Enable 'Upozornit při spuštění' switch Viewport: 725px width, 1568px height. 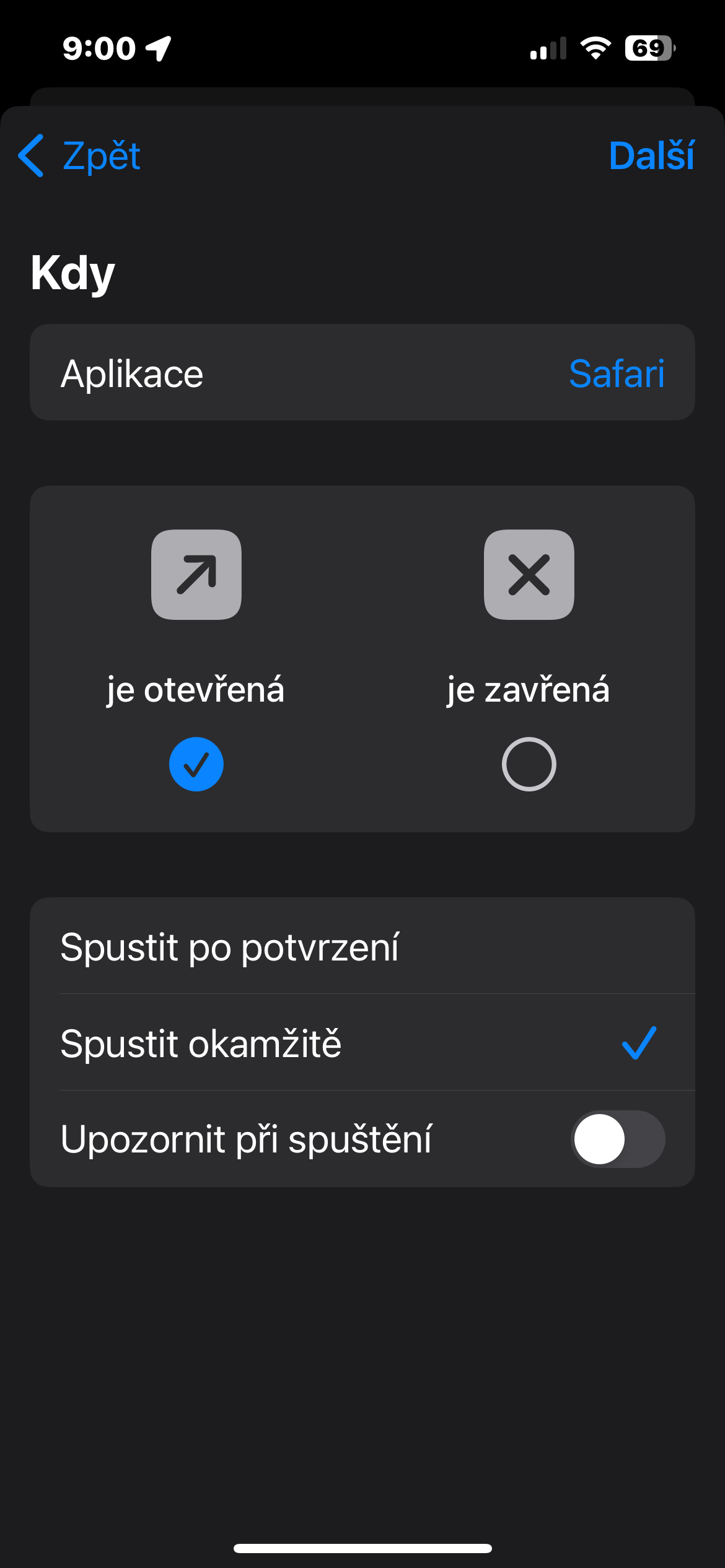point(617,1139)
